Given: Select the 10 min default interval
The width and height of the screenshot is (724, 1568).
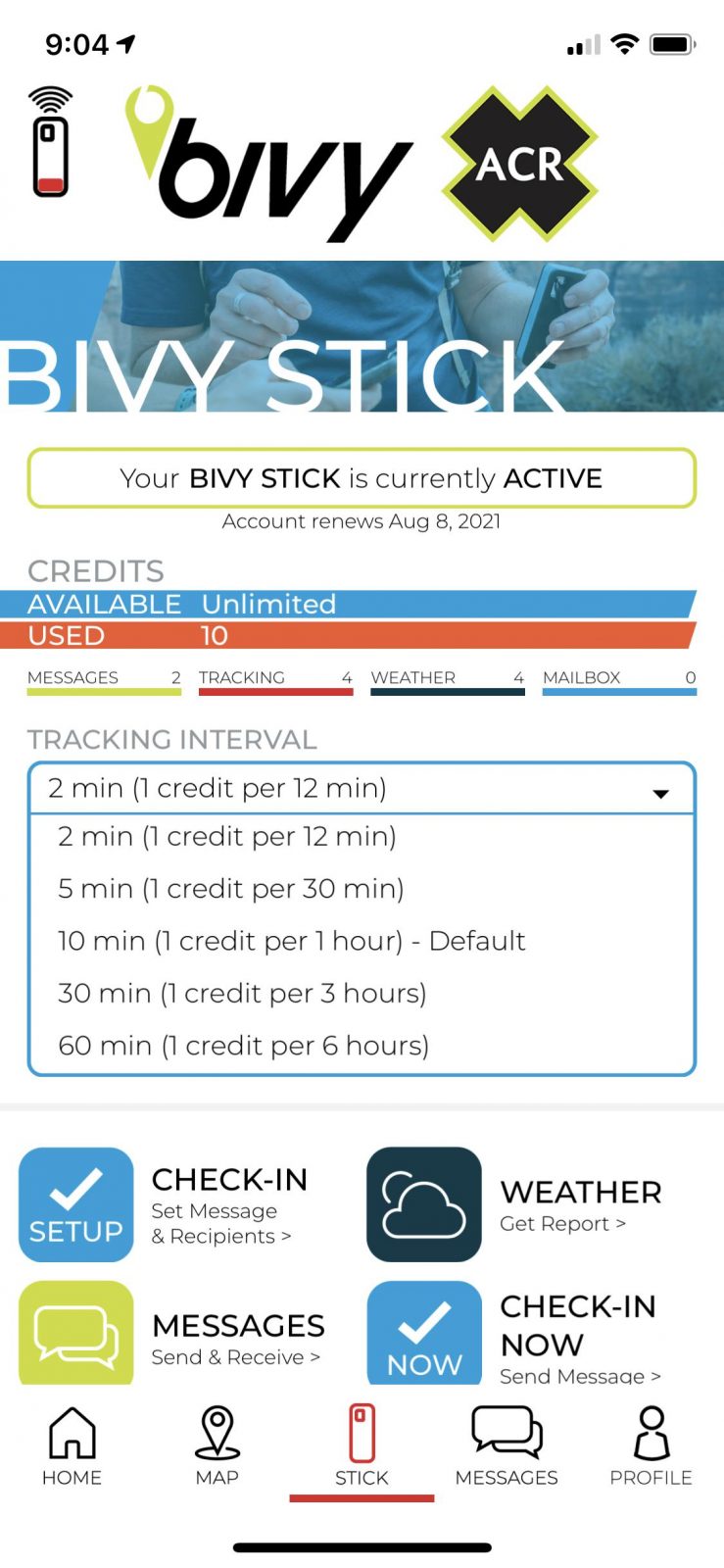Looking at the screenshot, I should (x=292, y=941).
